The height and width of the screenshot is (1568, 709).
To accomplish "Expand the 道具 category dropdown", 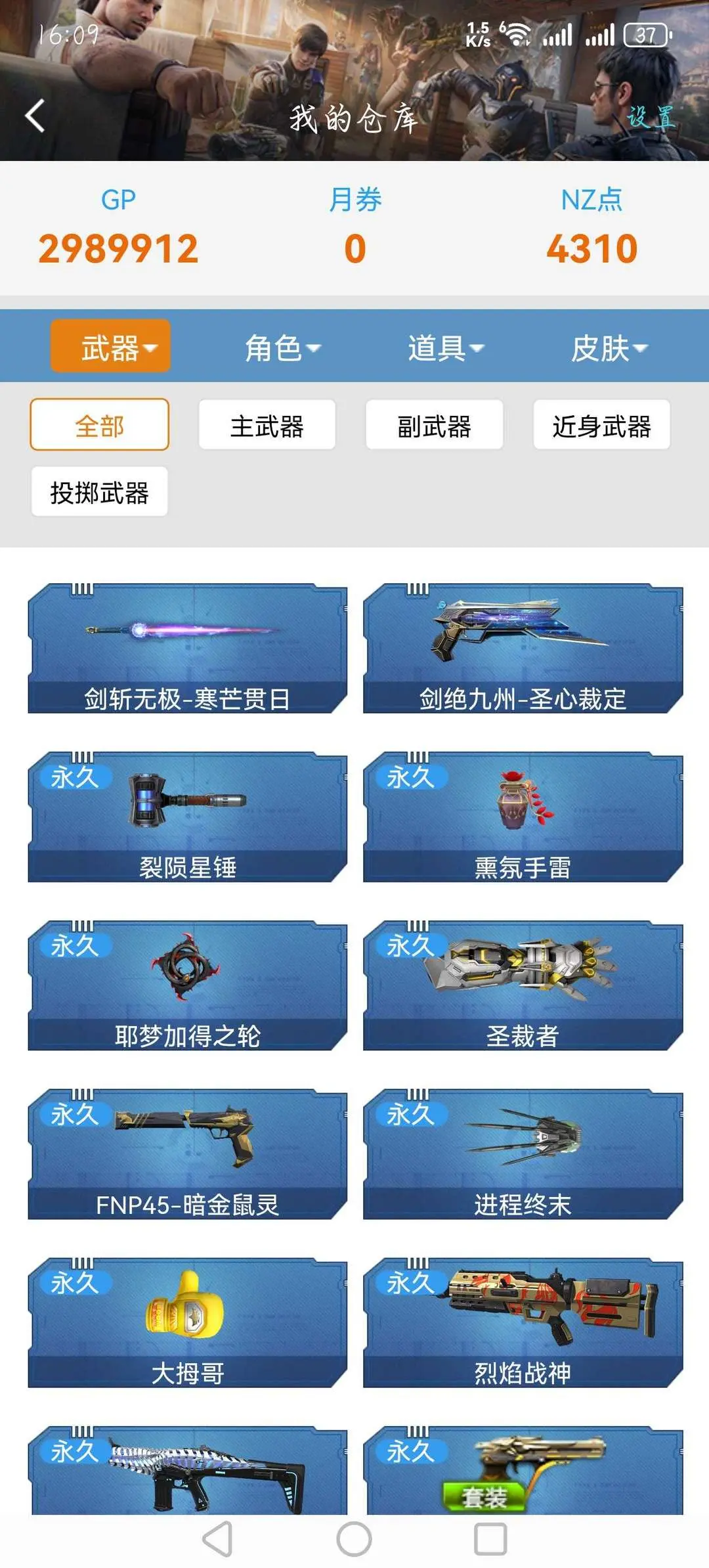I will click(446, 347).
